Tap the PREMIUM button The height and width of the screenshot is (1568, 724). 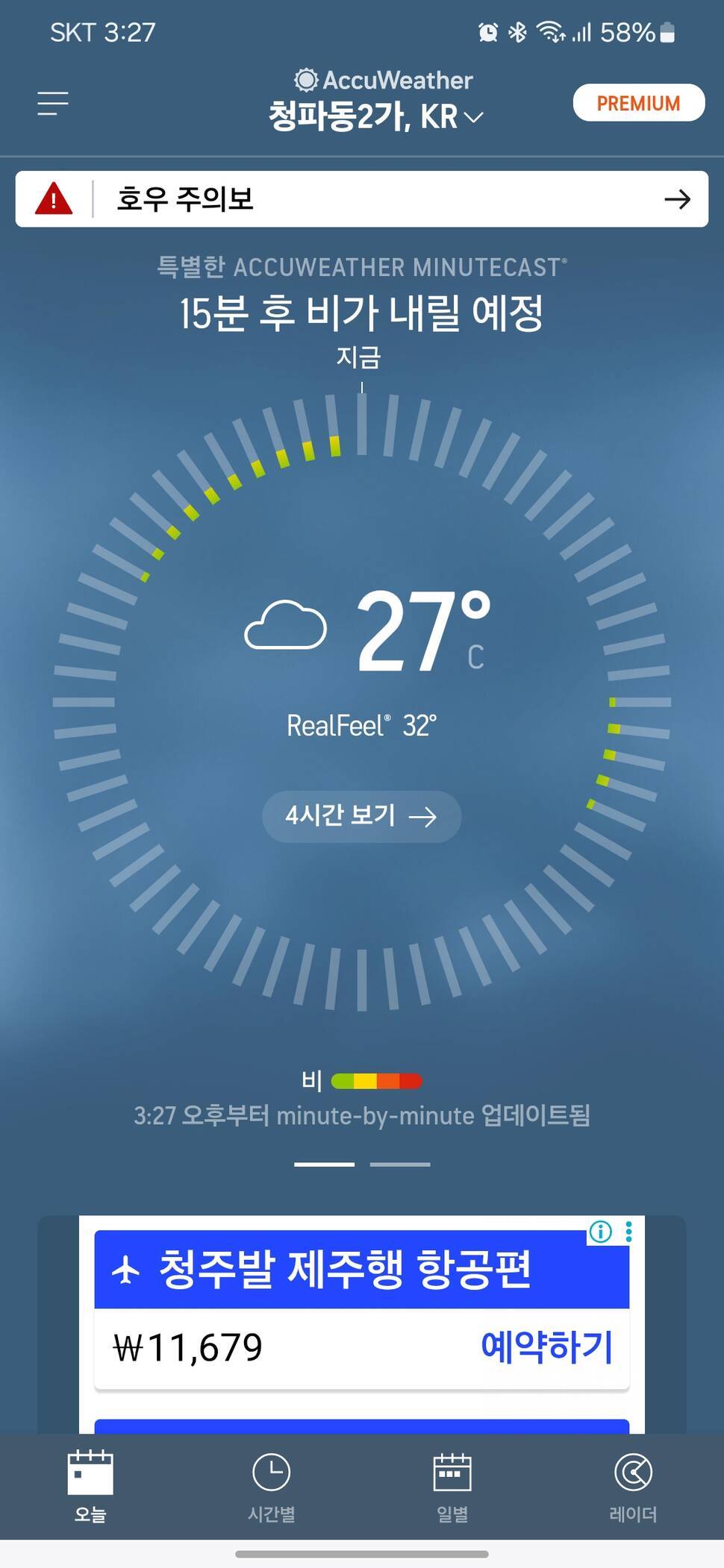(x=638, y=103)
